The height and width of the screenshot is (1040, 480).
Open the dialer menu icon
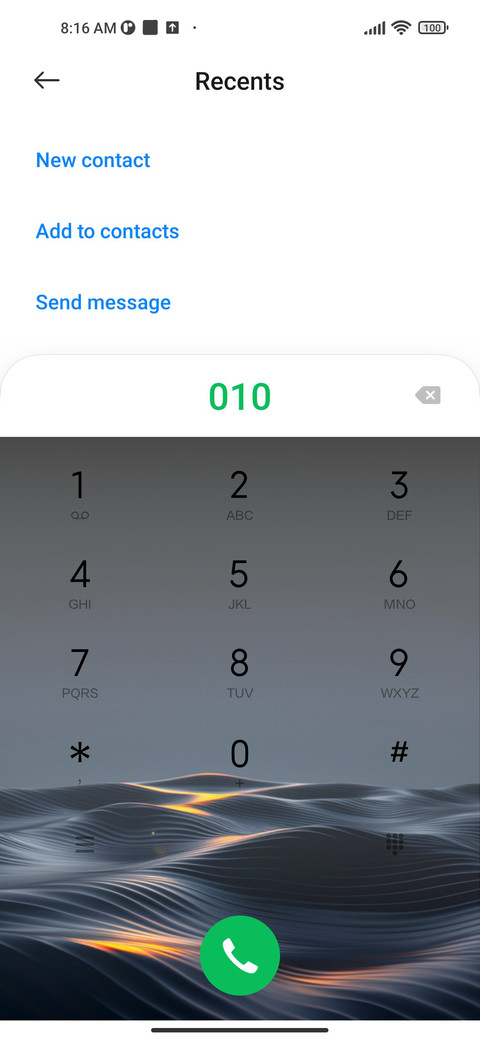(84, 844)
